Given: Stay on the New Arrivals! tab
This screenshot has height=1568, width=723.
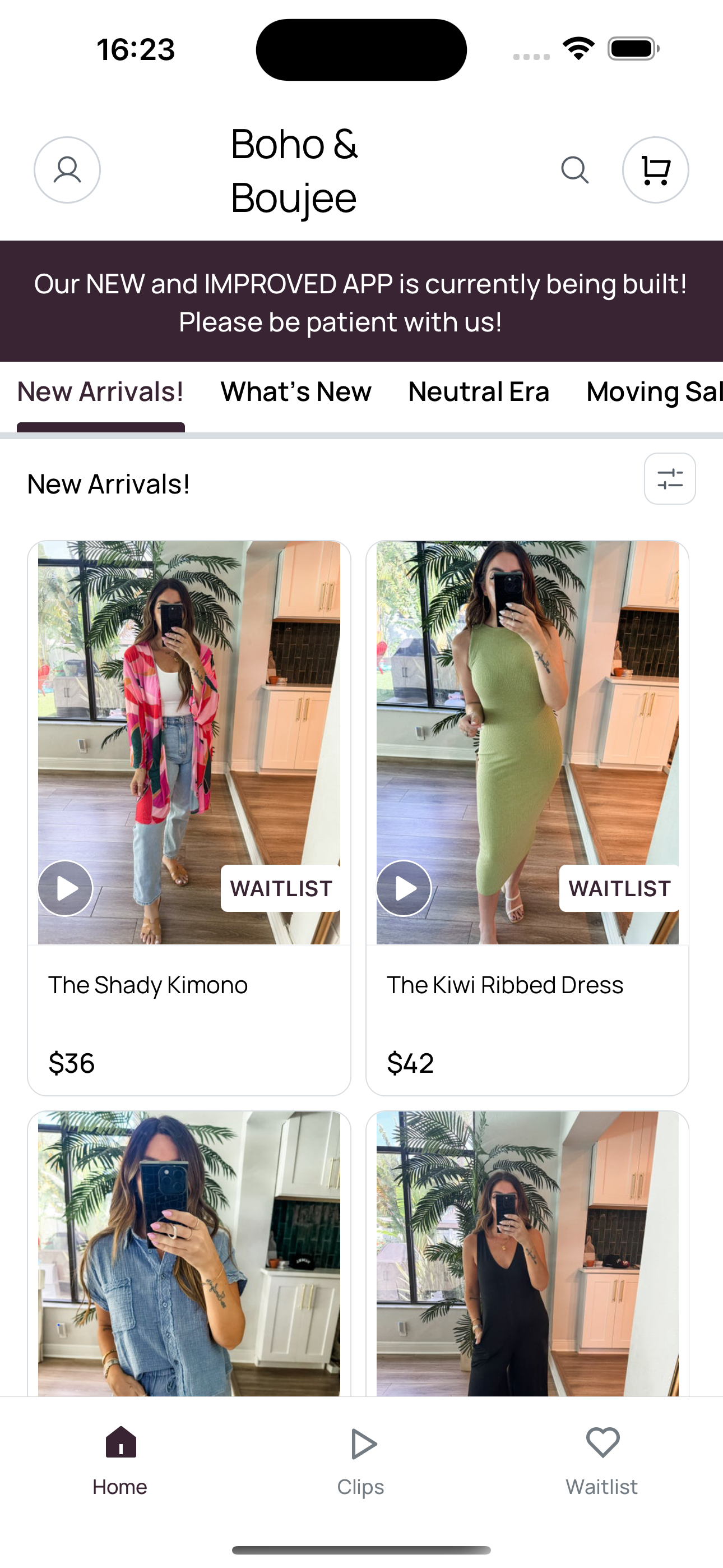Looking at the screenshot, I should coord(100,392).
